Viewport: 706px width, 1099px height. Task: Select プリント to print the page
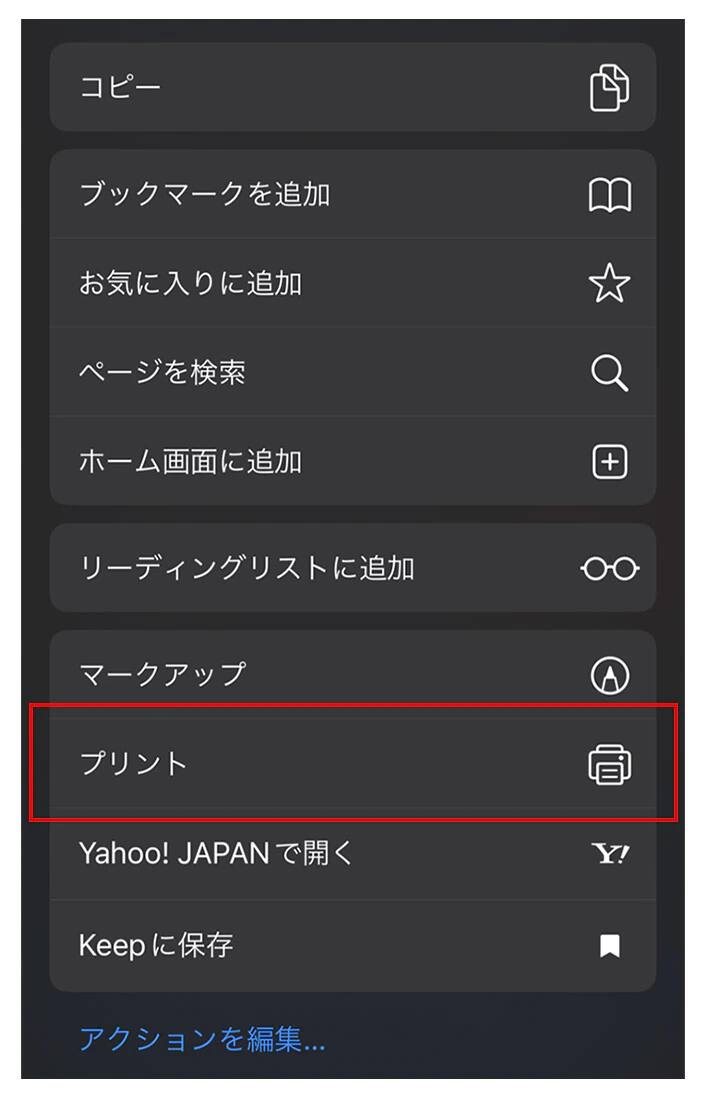(x=352, y=764)
